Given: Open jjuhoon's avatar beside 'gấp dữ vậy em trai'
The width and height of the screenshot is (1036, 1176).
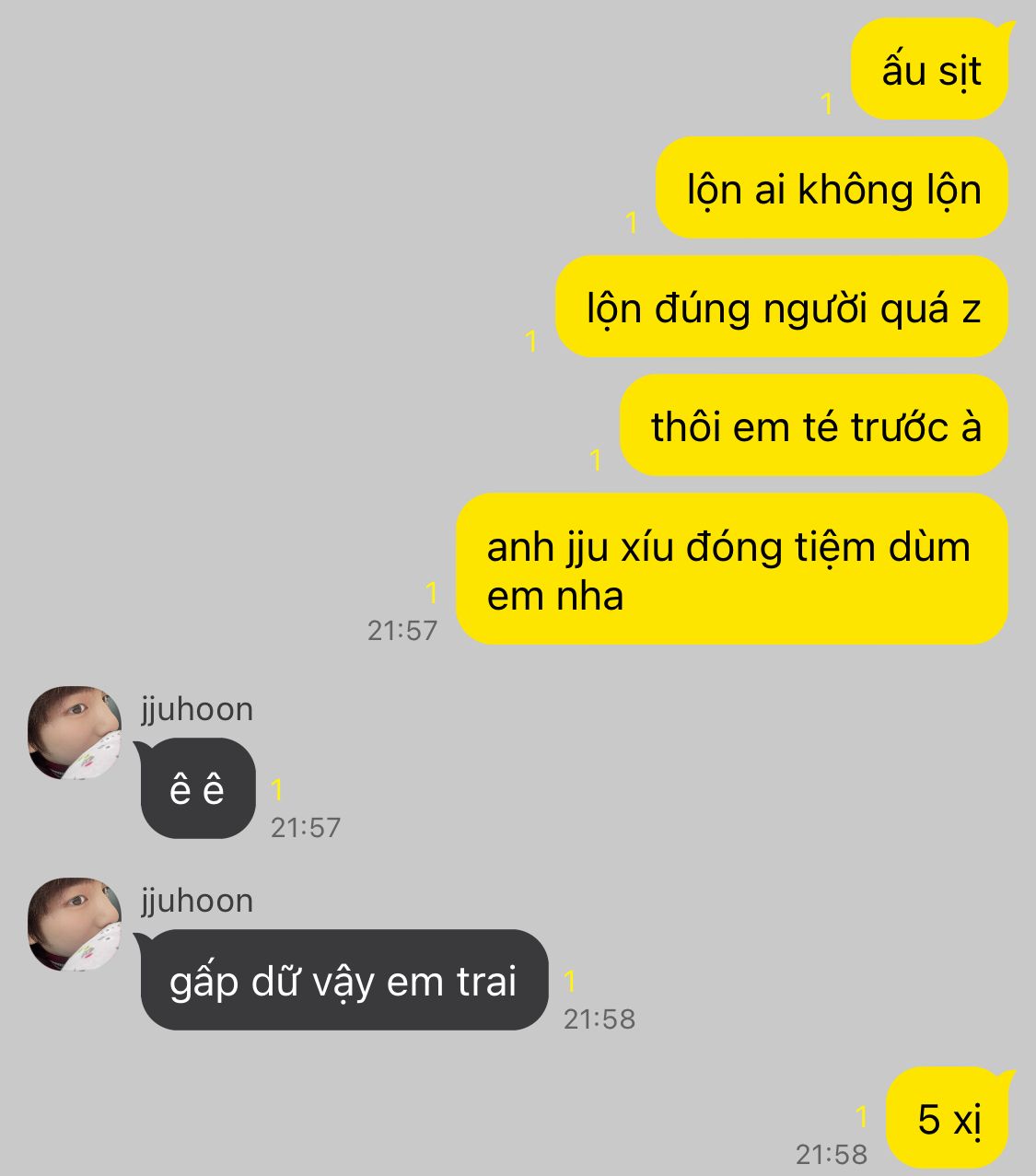Looking at the screenshot, I should (x=75, y=924).
